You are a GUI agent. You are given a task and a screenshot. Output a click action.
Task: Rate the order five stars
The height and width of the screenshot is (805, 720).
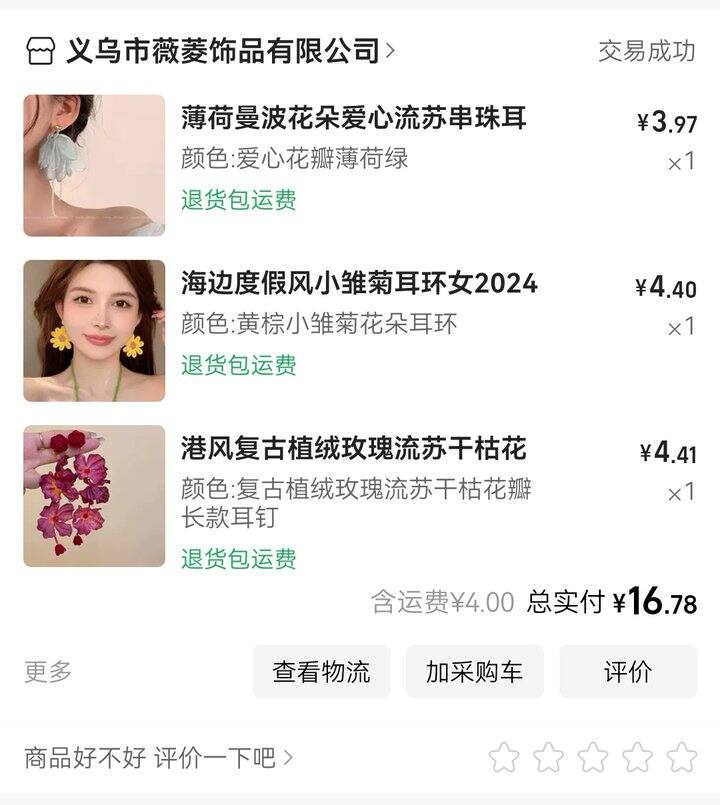682,757
